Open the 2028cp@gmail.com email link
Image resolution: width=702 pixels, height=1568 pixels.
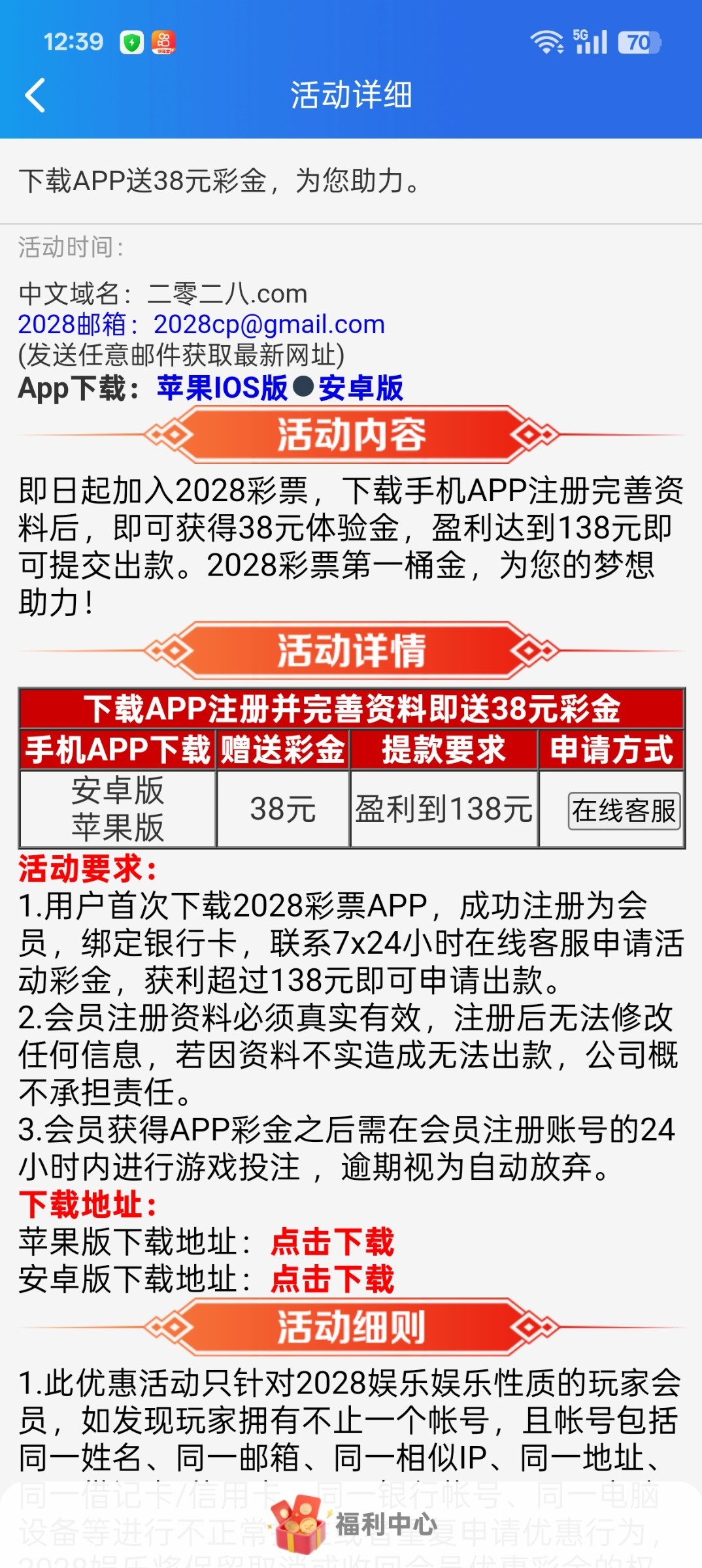[x=269, y=324]
